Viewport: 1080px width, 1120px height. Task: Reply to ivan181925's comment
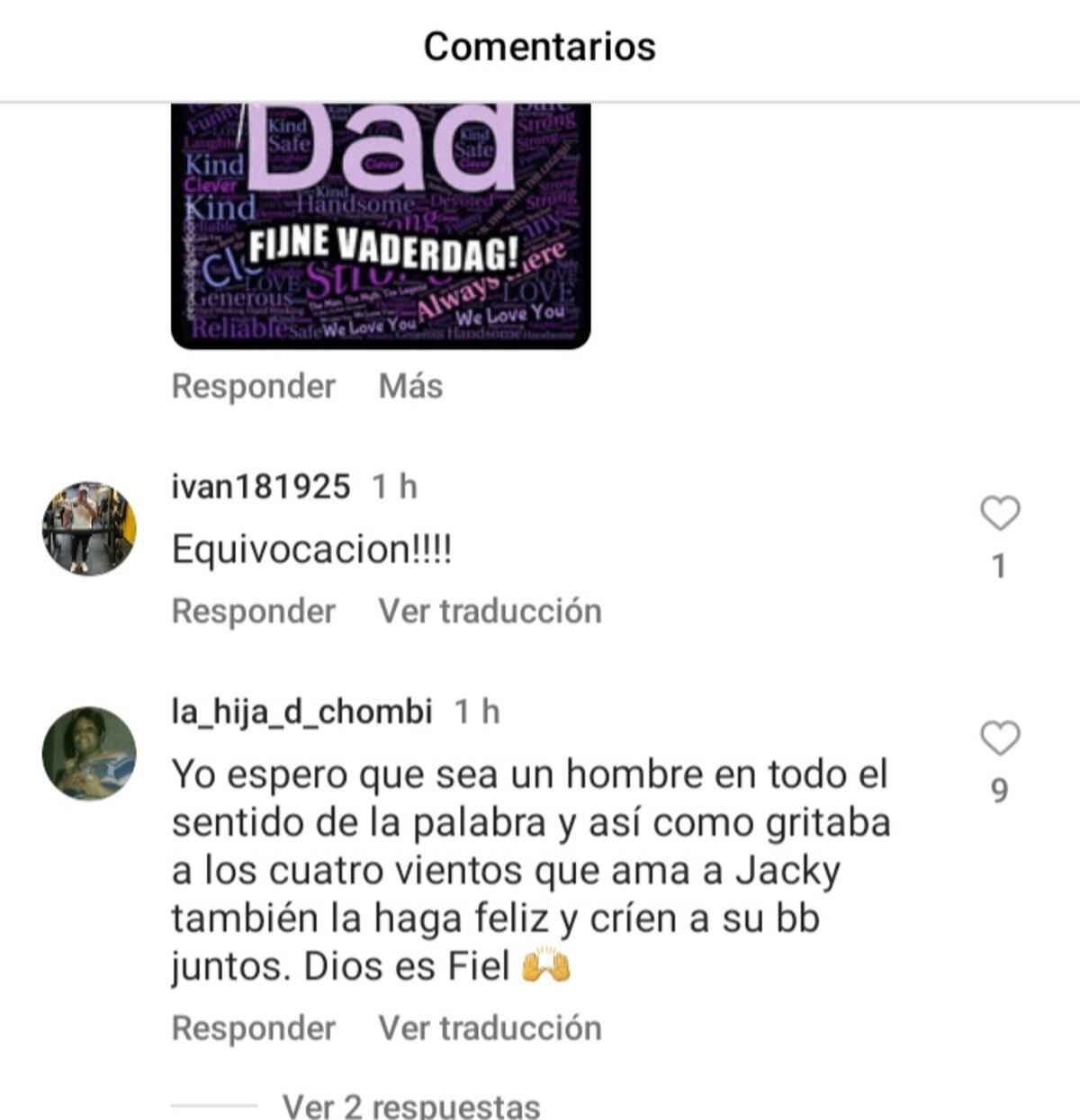(x=253, y=611)
